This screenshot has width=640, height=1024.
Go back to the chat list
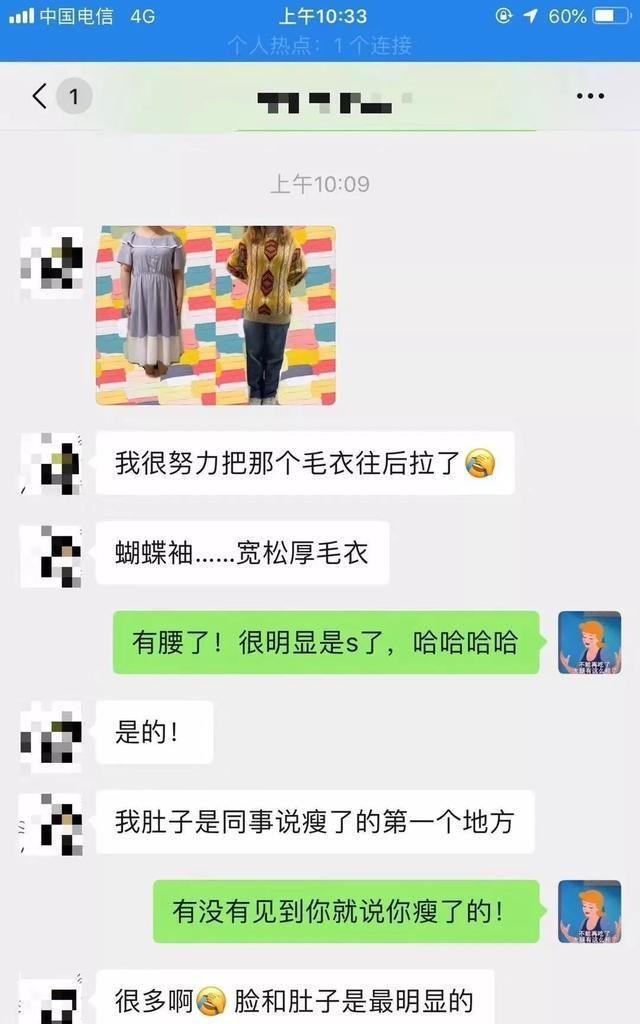click(x=40, y=97)
